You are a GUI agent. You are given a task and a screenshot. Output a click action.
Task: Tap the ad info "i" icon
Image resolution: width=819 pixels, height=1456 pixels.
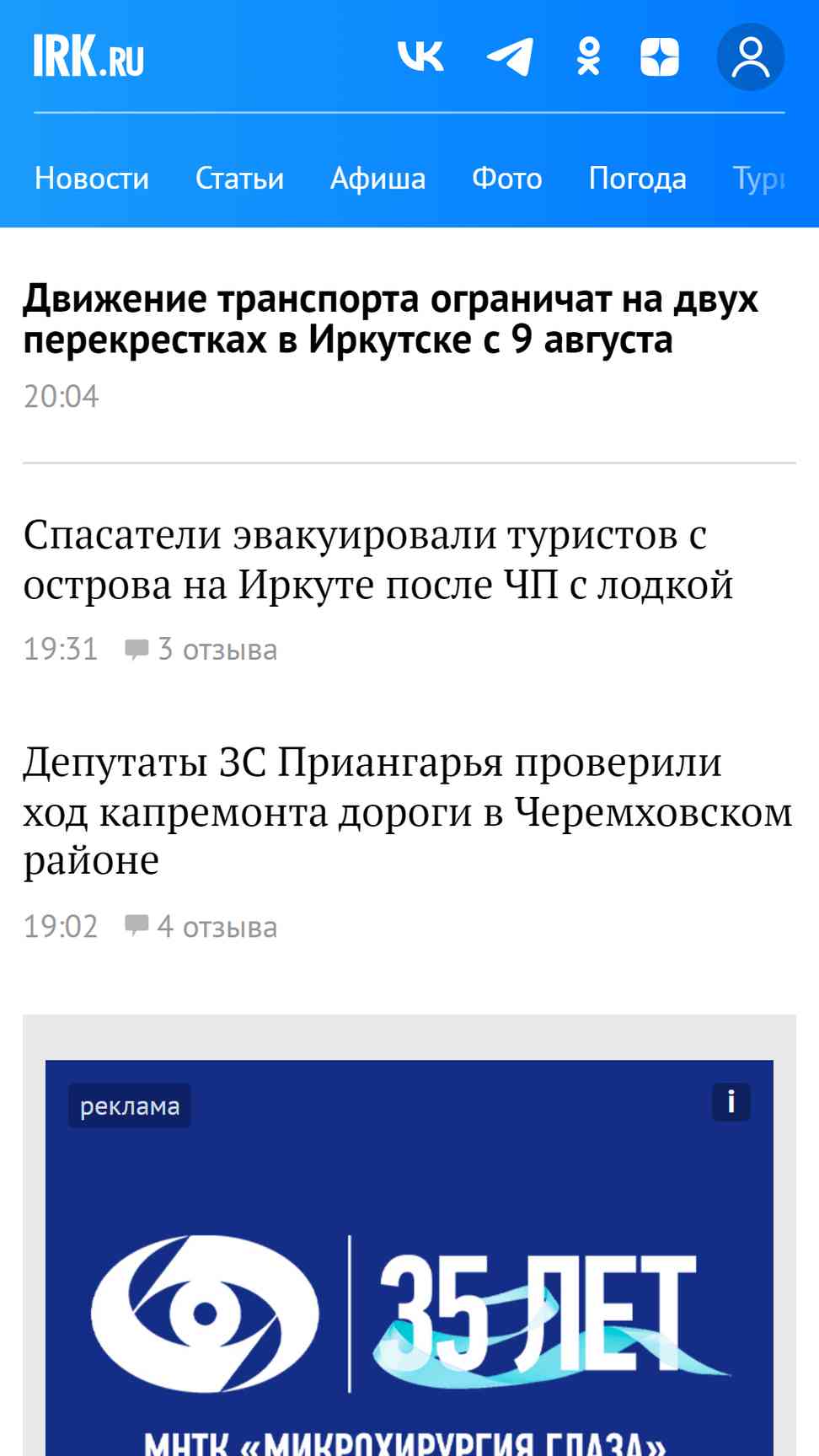(731, 1102)
